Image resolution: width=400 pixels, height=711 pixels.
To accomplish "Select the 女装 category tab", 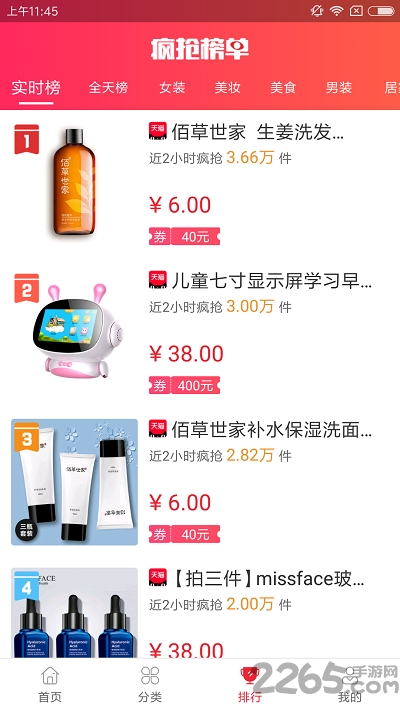I will click(x=172, y=87).
